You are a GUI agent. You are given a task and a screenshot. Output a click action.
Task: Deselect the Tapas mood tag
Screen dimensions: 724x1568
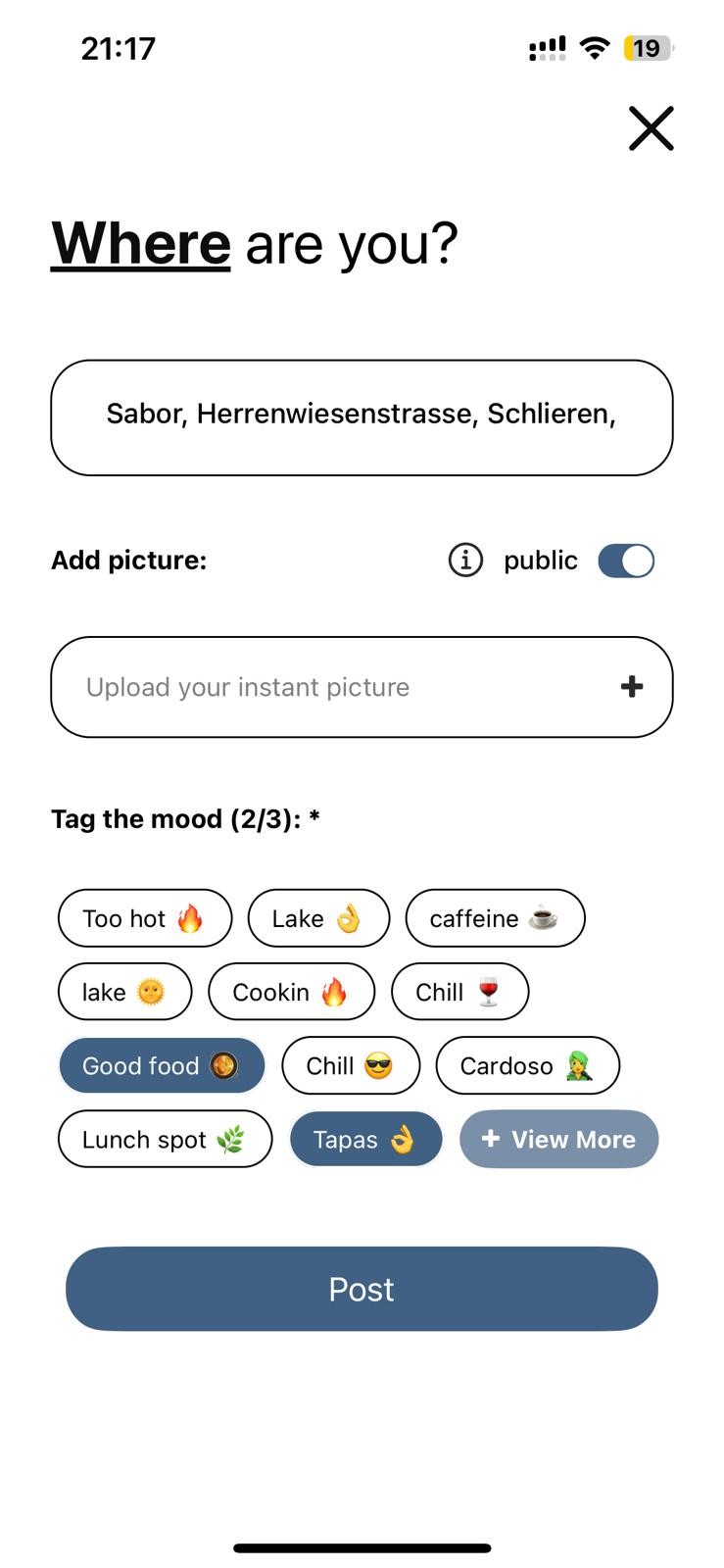[x=365, y=1139]
